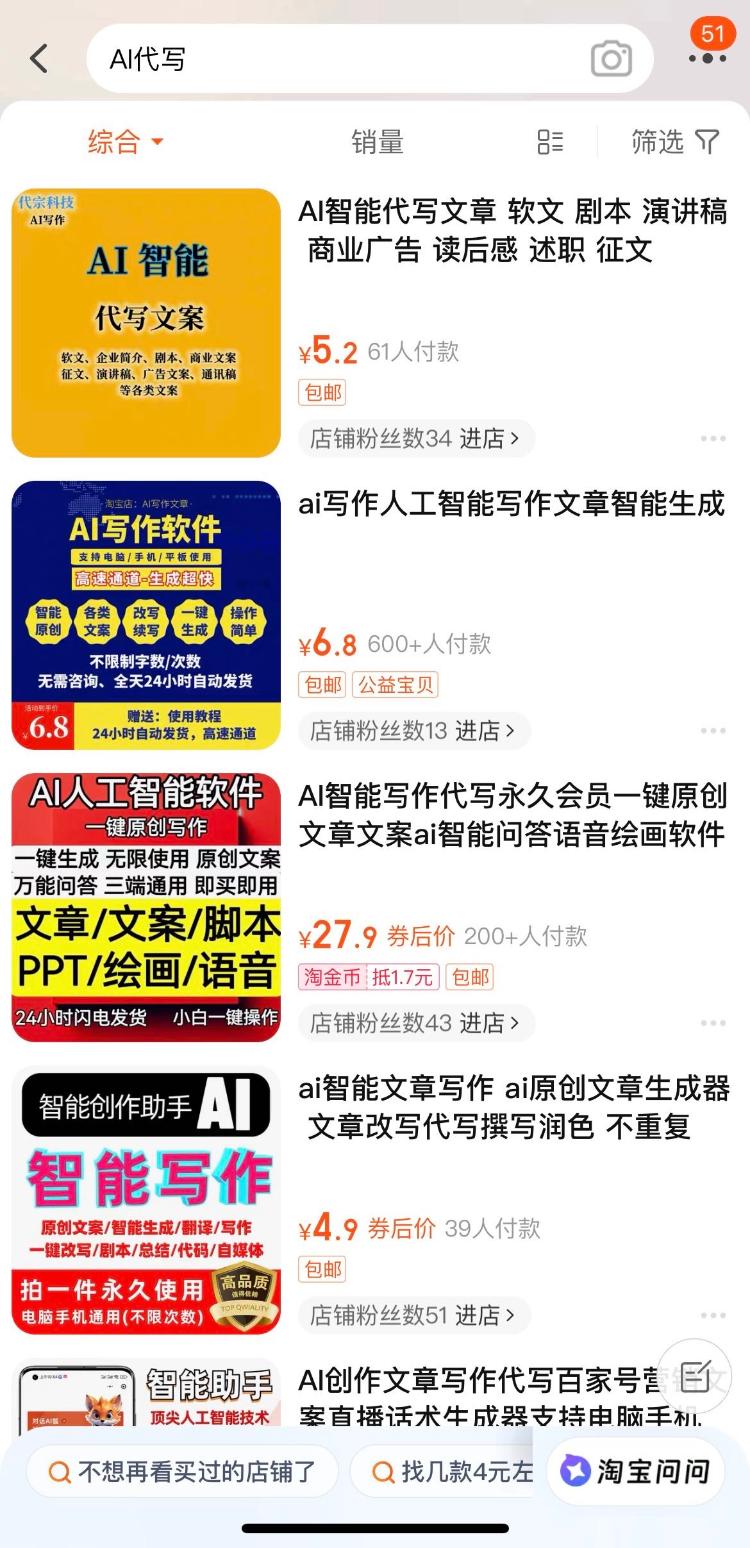The image size is (750, 1548).
Task: Sort results by 销量
Action: 377,142
